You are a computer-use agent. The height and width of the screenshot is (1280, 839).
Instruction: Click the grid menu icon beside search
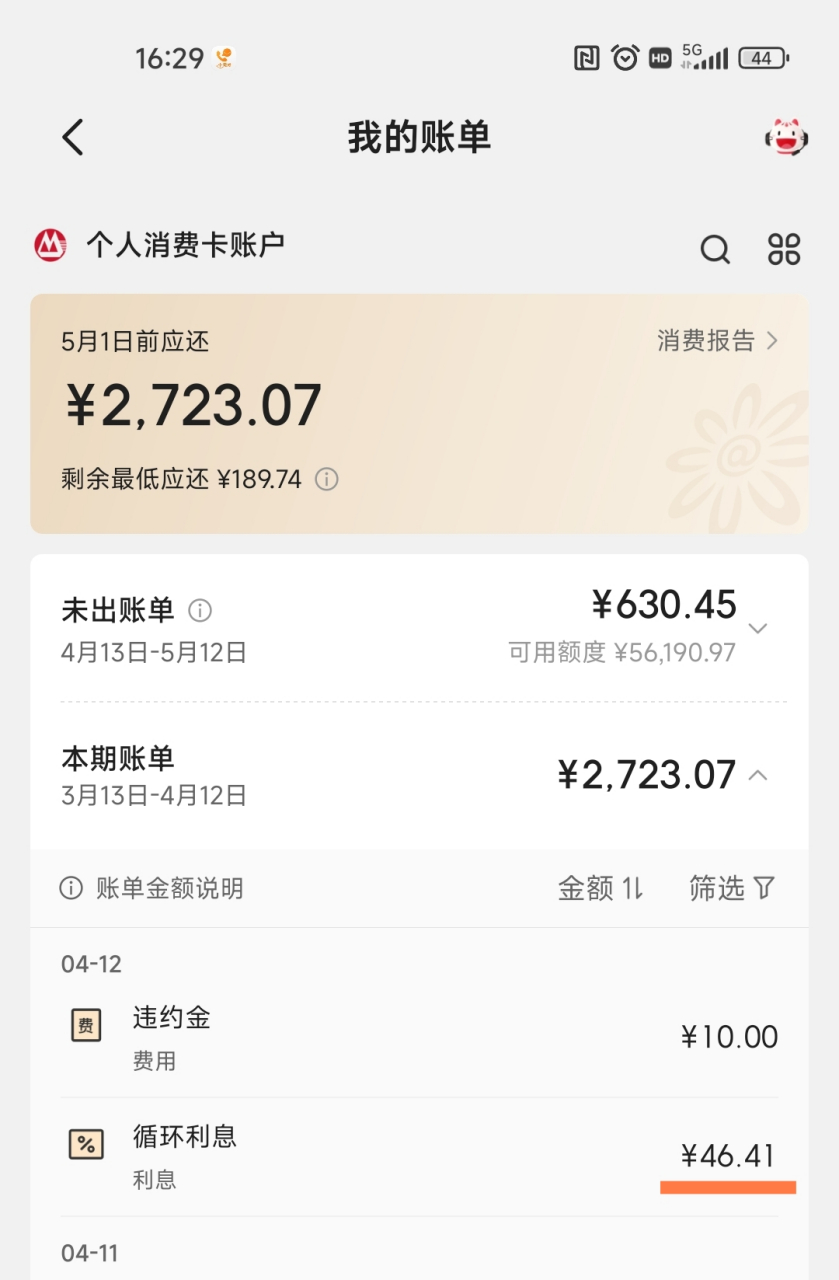[x=784, y=250]
